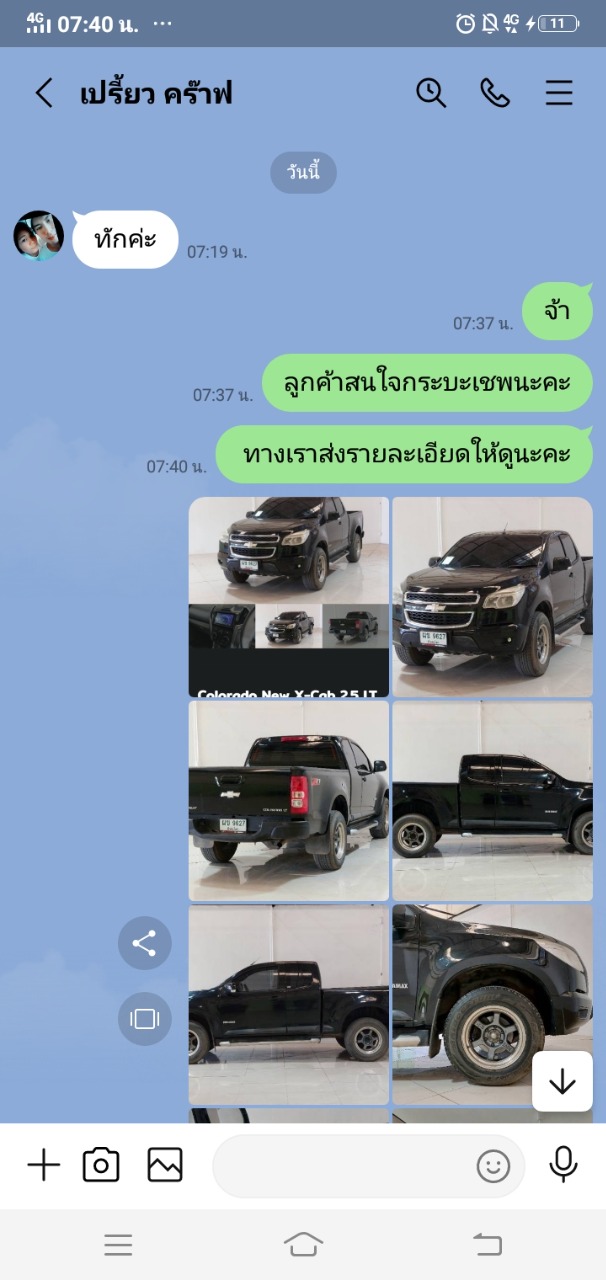Go to the home screen

303,1244
